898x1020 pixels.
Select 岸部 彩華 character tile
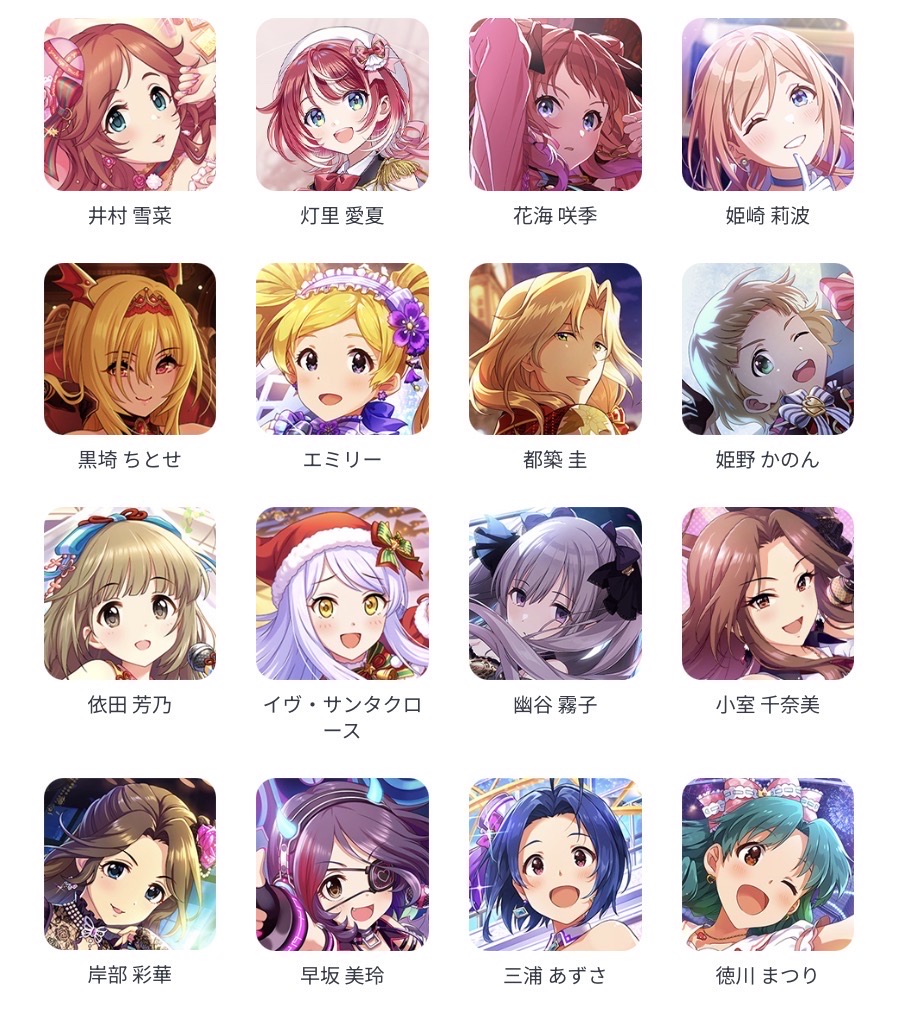coord(130,864)
